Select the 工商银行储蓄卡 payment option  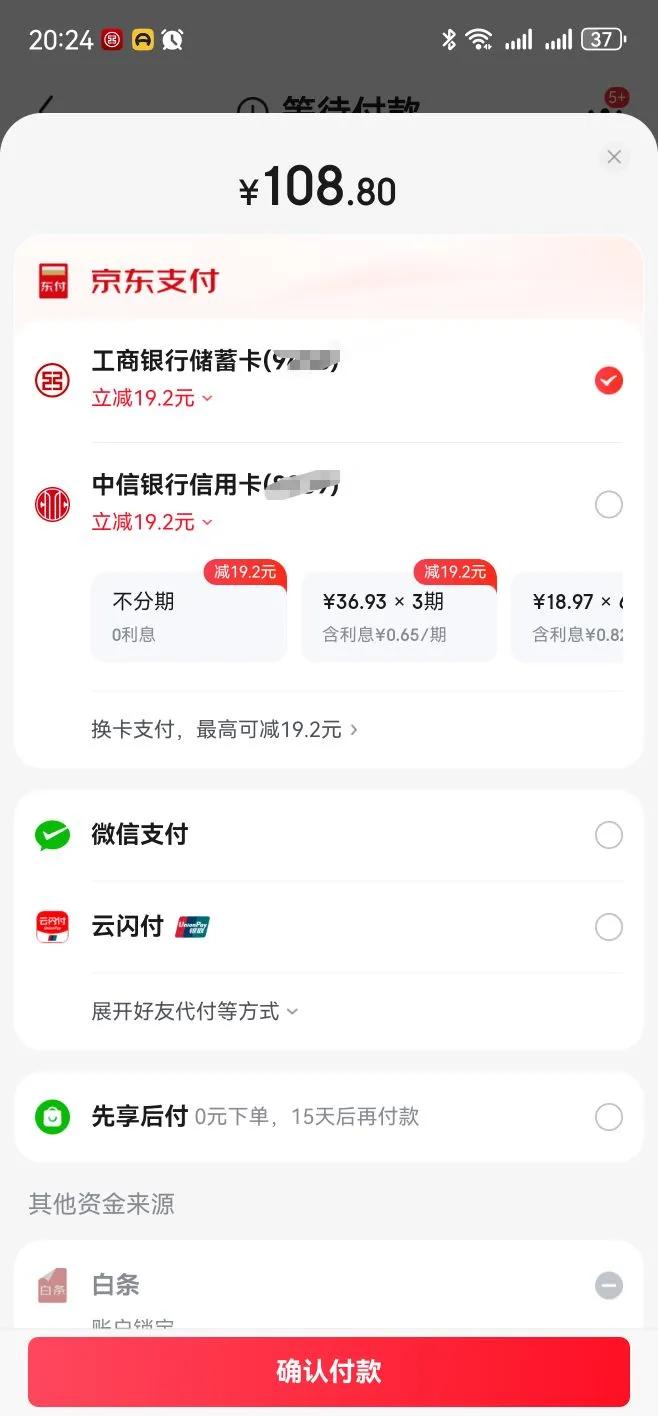608,380
